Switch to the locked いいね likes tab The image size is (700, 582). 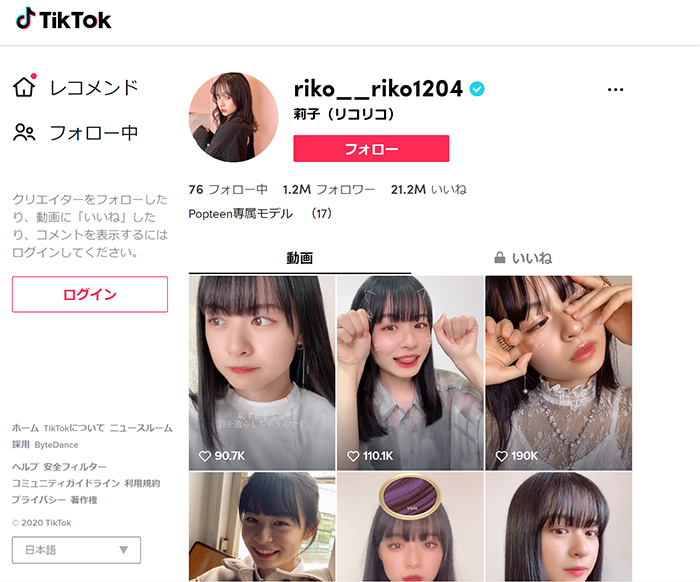tap(522, 258)
